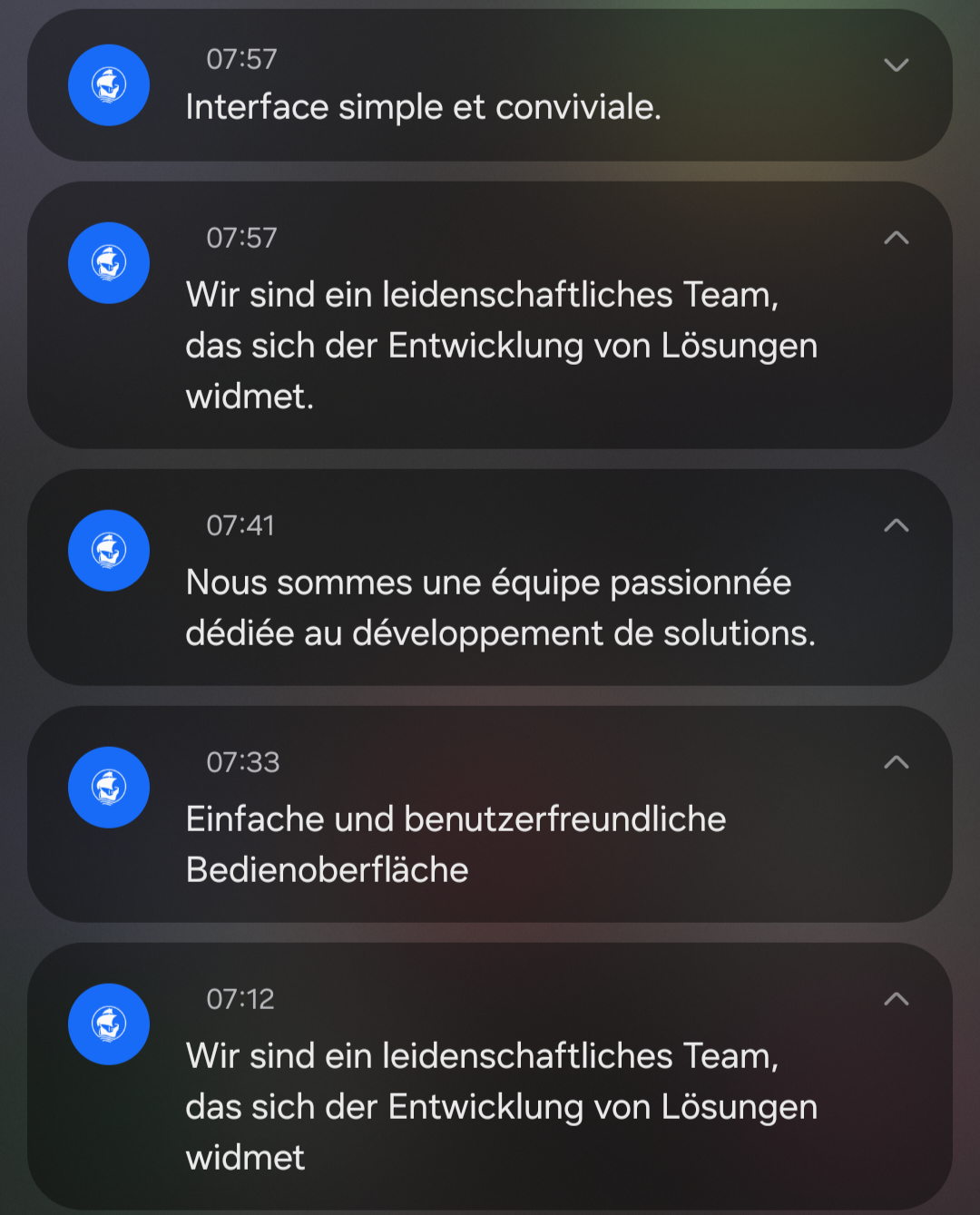
Task: Collapse the 07:57 'Wir sind ein leidenschaftliches Team' notification
Action: [896, 238]
